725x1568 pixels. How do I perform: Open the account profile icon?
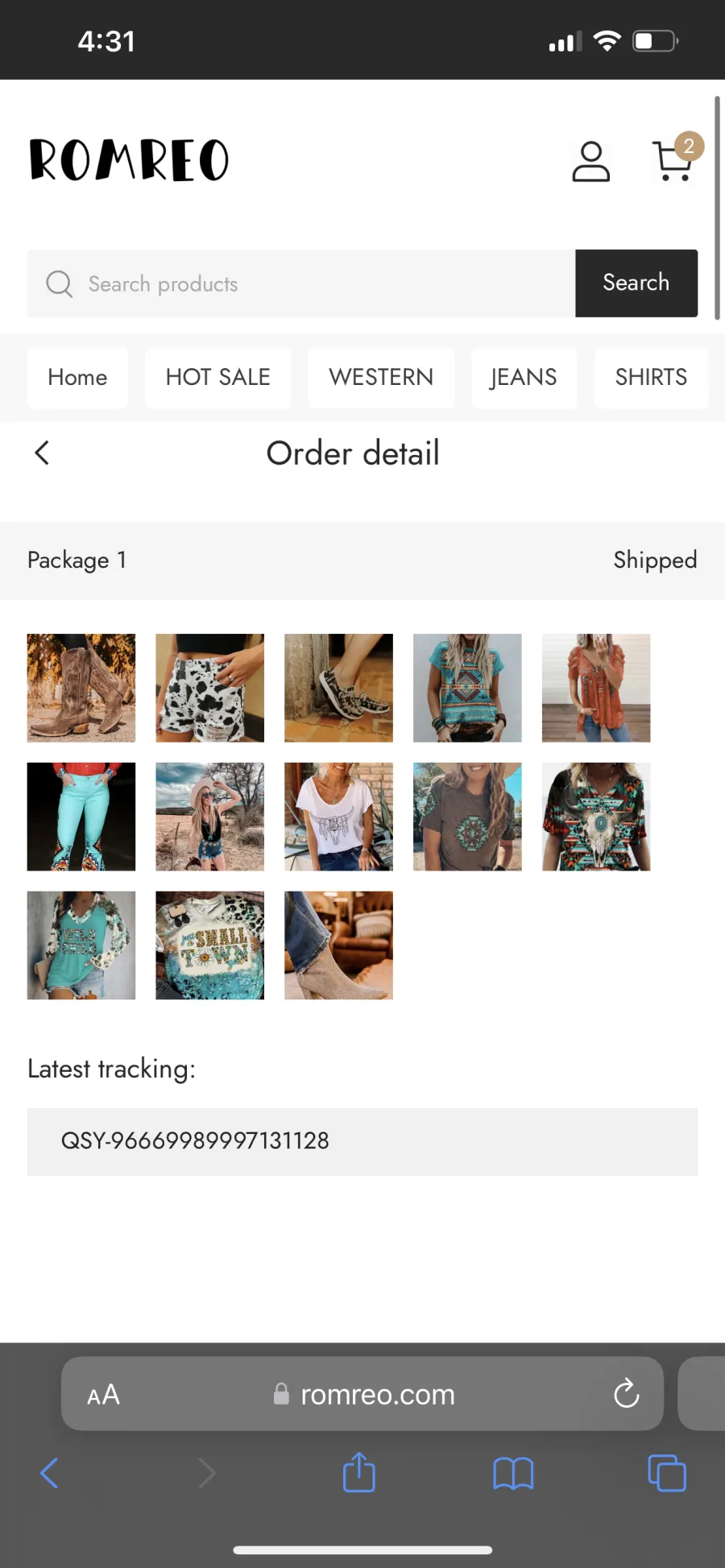[590, 161]
